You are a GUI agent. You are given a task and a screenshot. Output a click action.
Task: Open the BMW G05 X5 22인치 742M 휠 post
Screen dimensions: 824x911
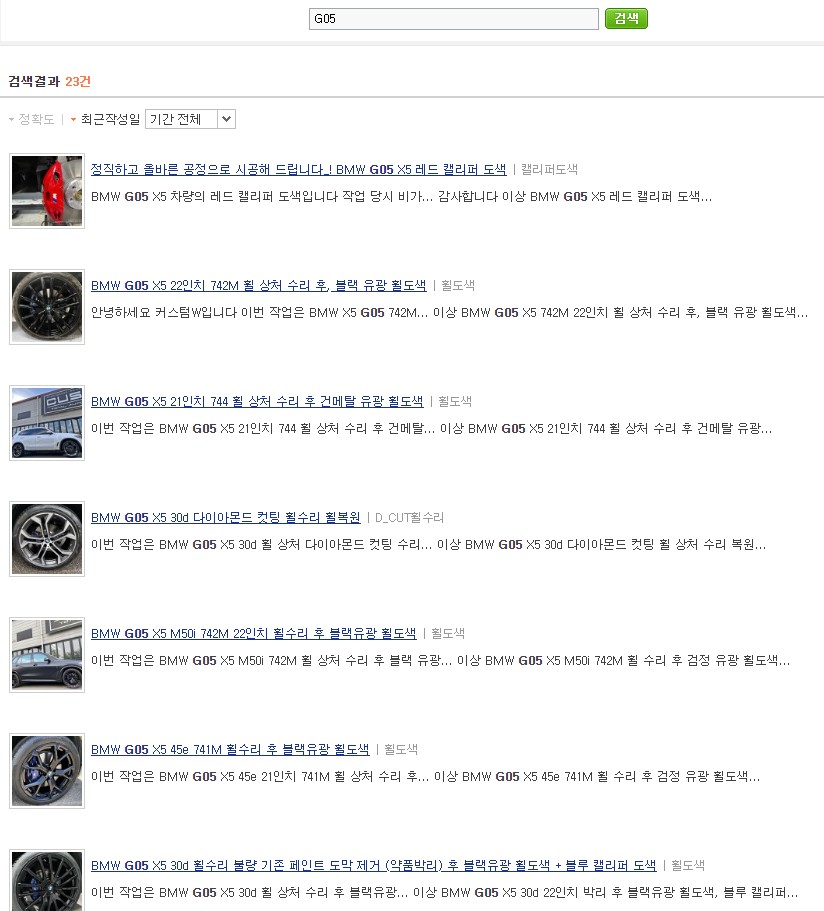pos(260,285)
